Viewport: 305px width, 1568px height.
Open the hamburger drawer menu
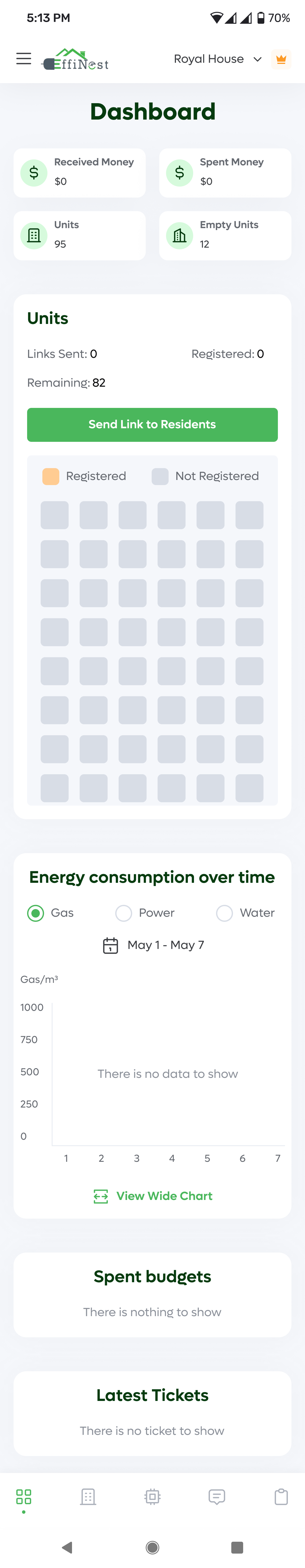tap(24, 59)
